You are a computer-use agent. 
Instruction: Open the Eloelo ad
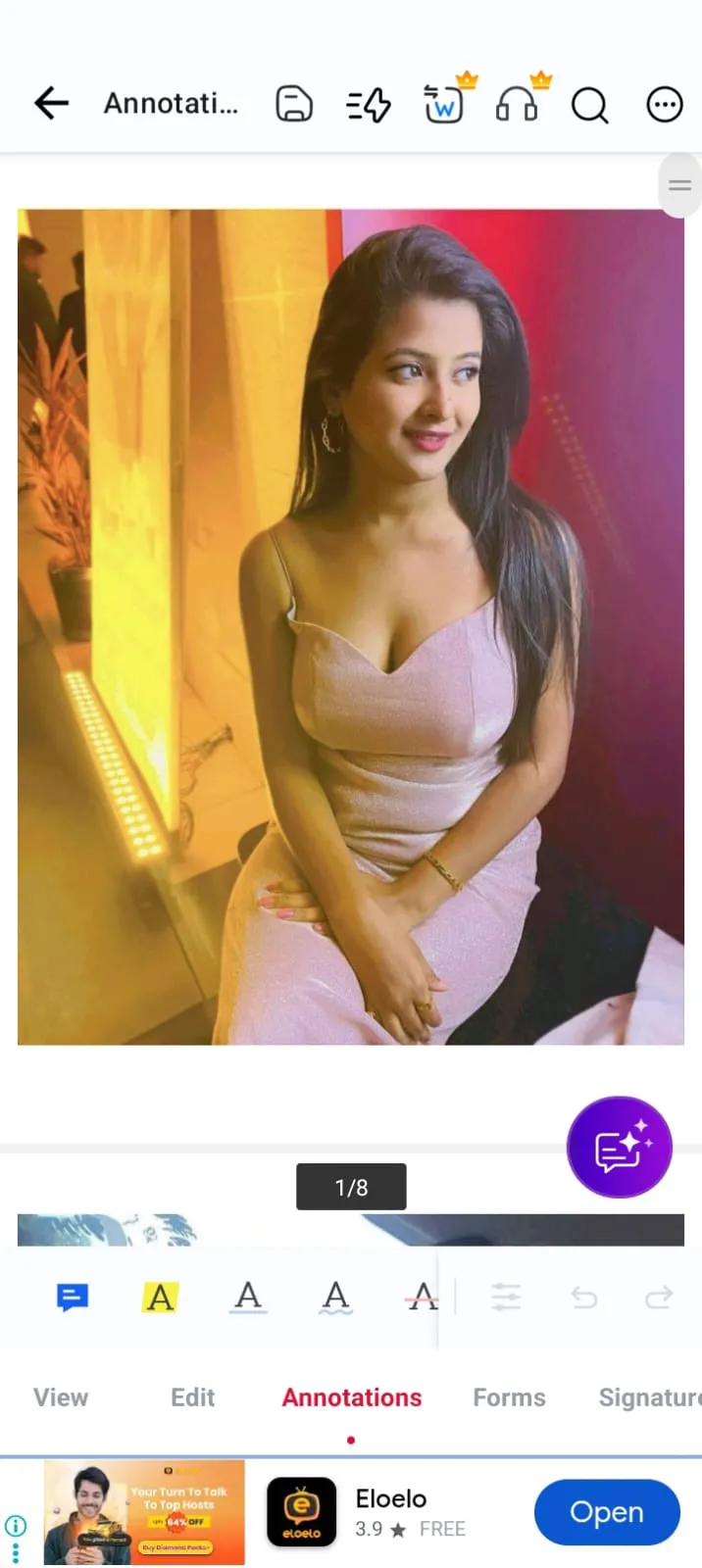[606, 1512]
